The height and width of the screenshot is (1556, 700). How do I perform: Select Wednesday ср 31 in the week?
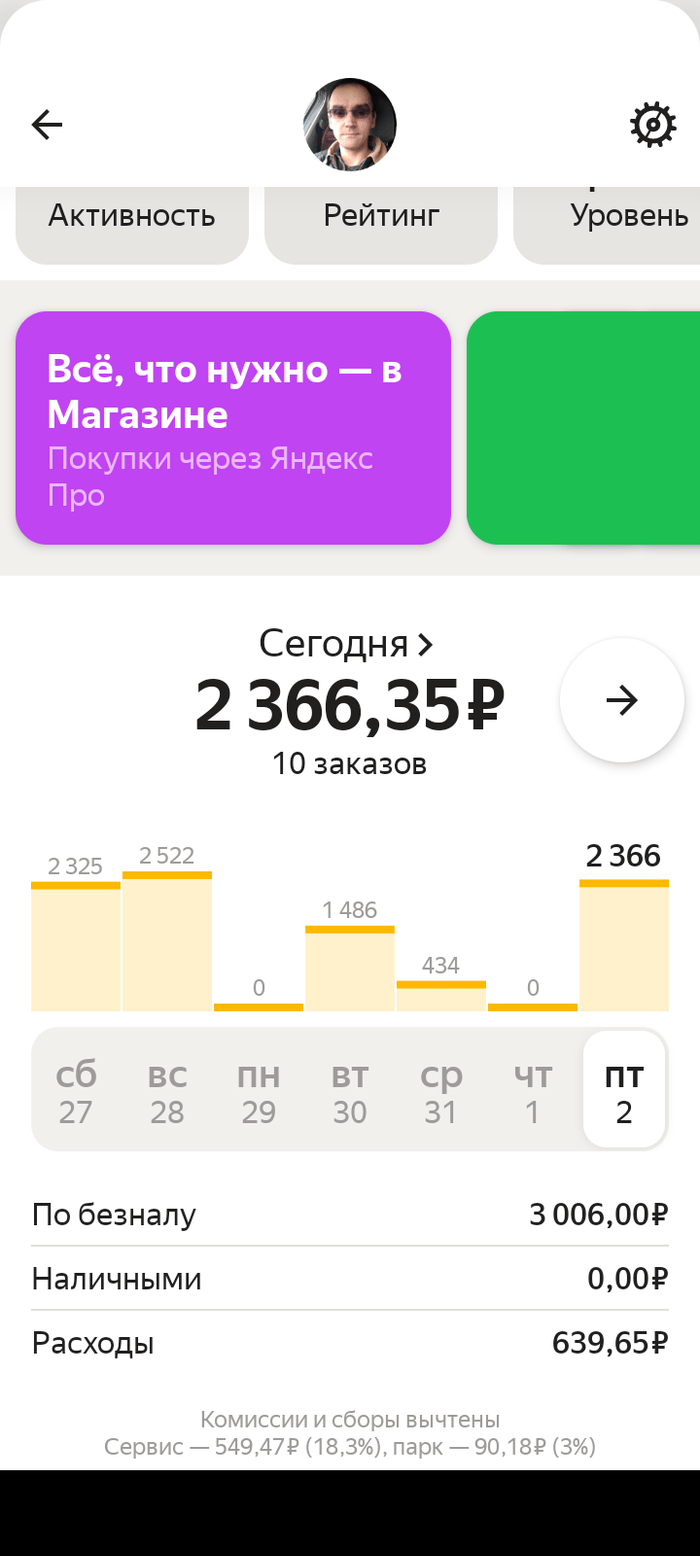click(441, 1092)
